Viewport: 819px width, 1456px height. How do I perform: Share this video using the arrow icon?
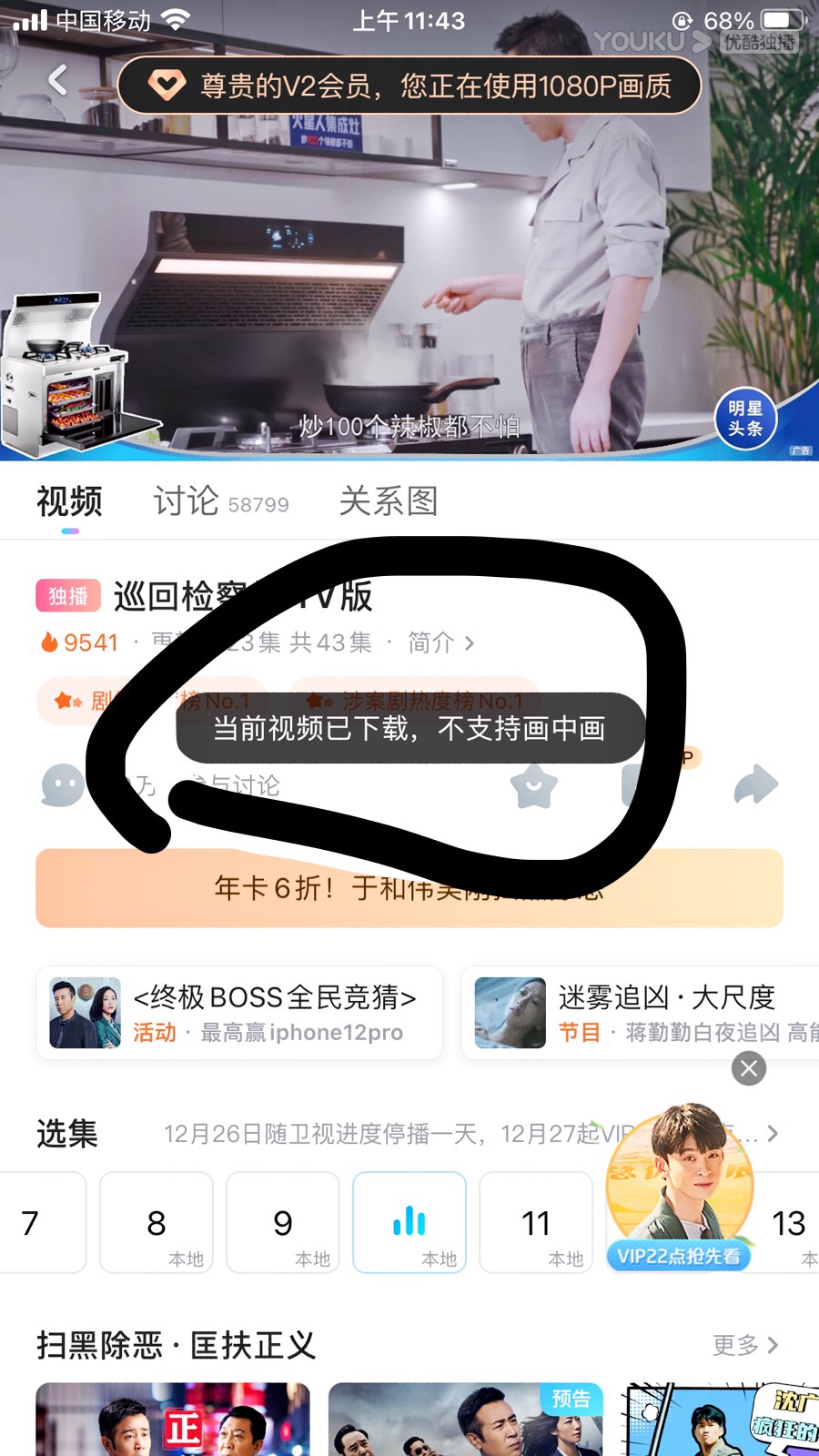pyautogui.click(x=756, y=784)
